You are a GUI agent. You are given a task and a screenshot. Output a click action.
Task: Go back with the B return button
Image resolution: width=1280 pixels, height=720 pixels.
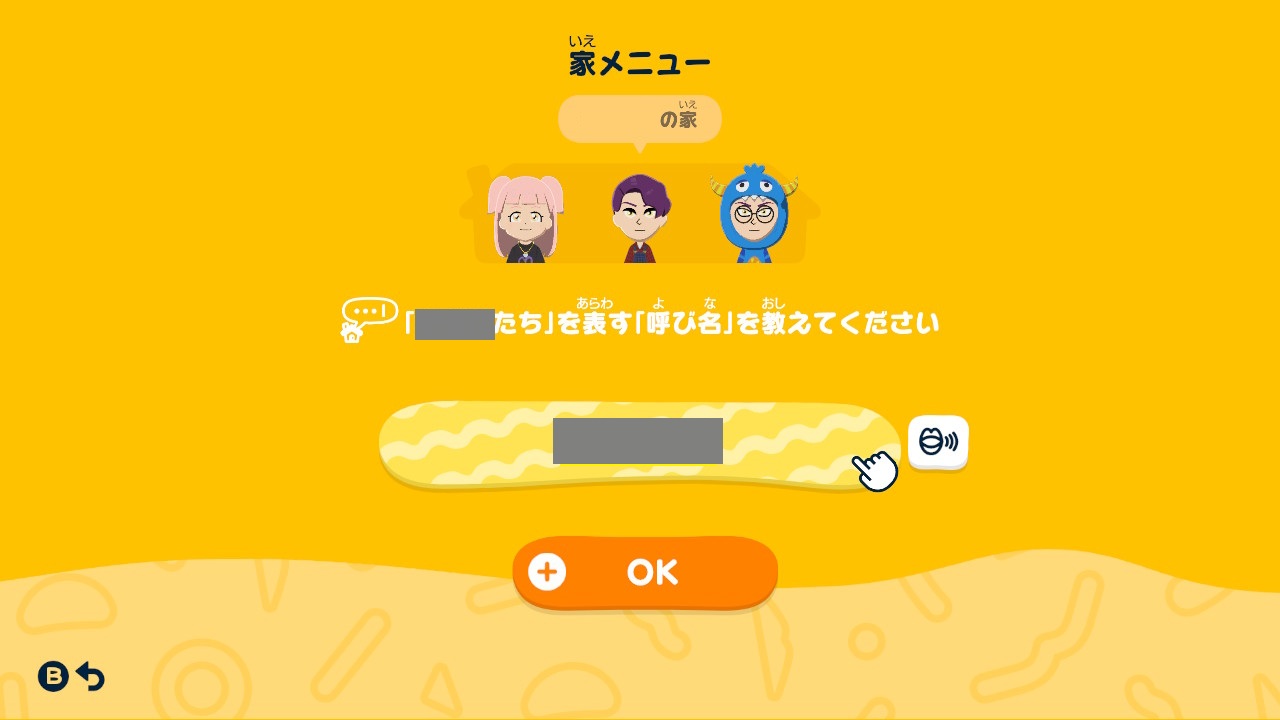[x=71, y=677]
